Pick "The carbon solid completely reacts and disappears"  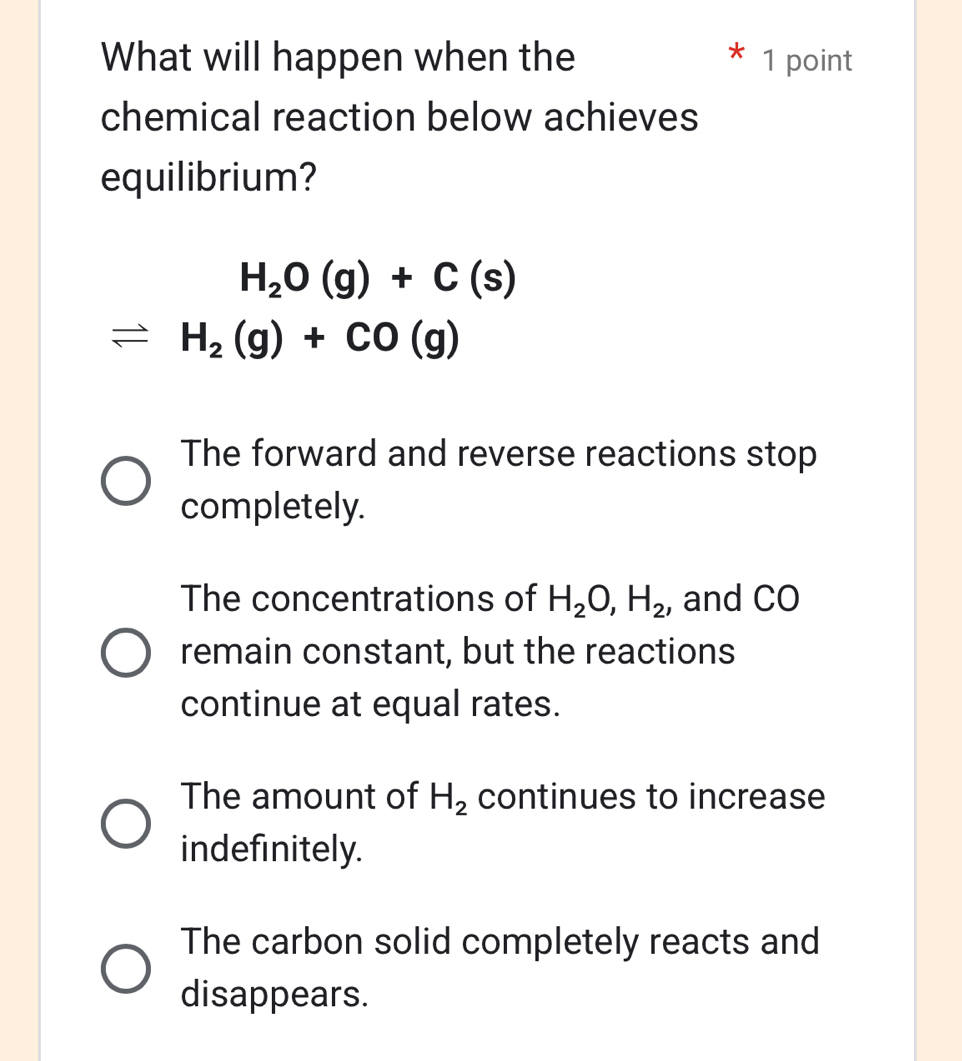(x=125, y=968)
